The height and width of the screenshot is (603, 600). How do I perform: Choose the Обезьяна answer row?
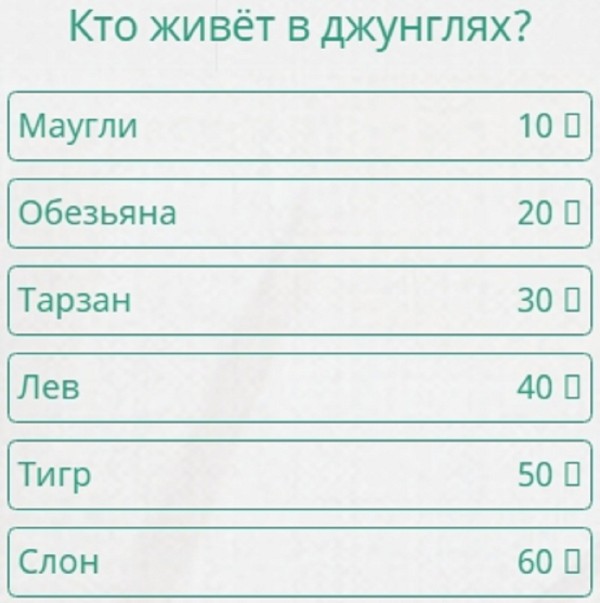click(299, 213)
